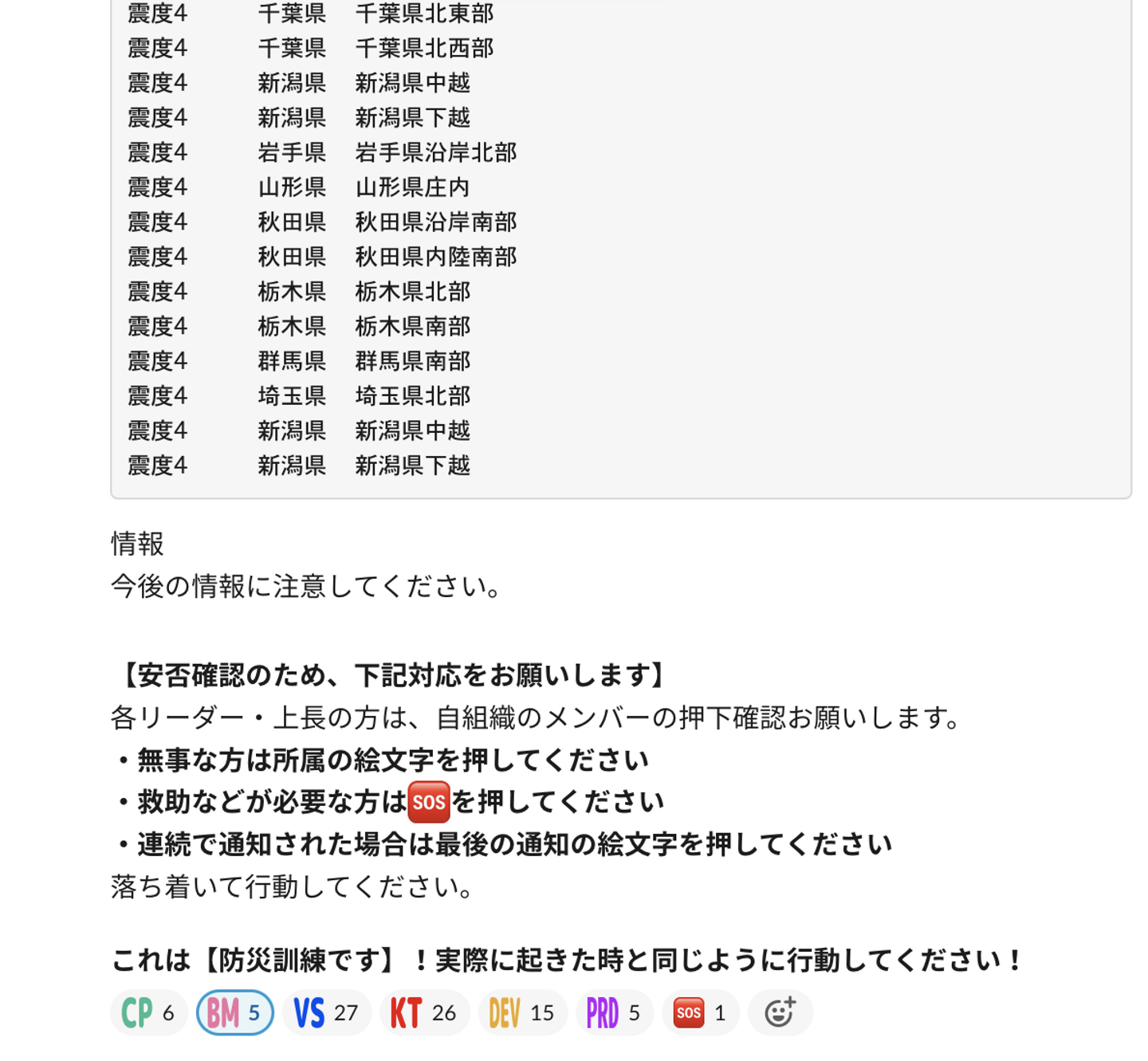1148x1061 pixels.
Task: React with SOS to request help
Action: point(700,1012)
